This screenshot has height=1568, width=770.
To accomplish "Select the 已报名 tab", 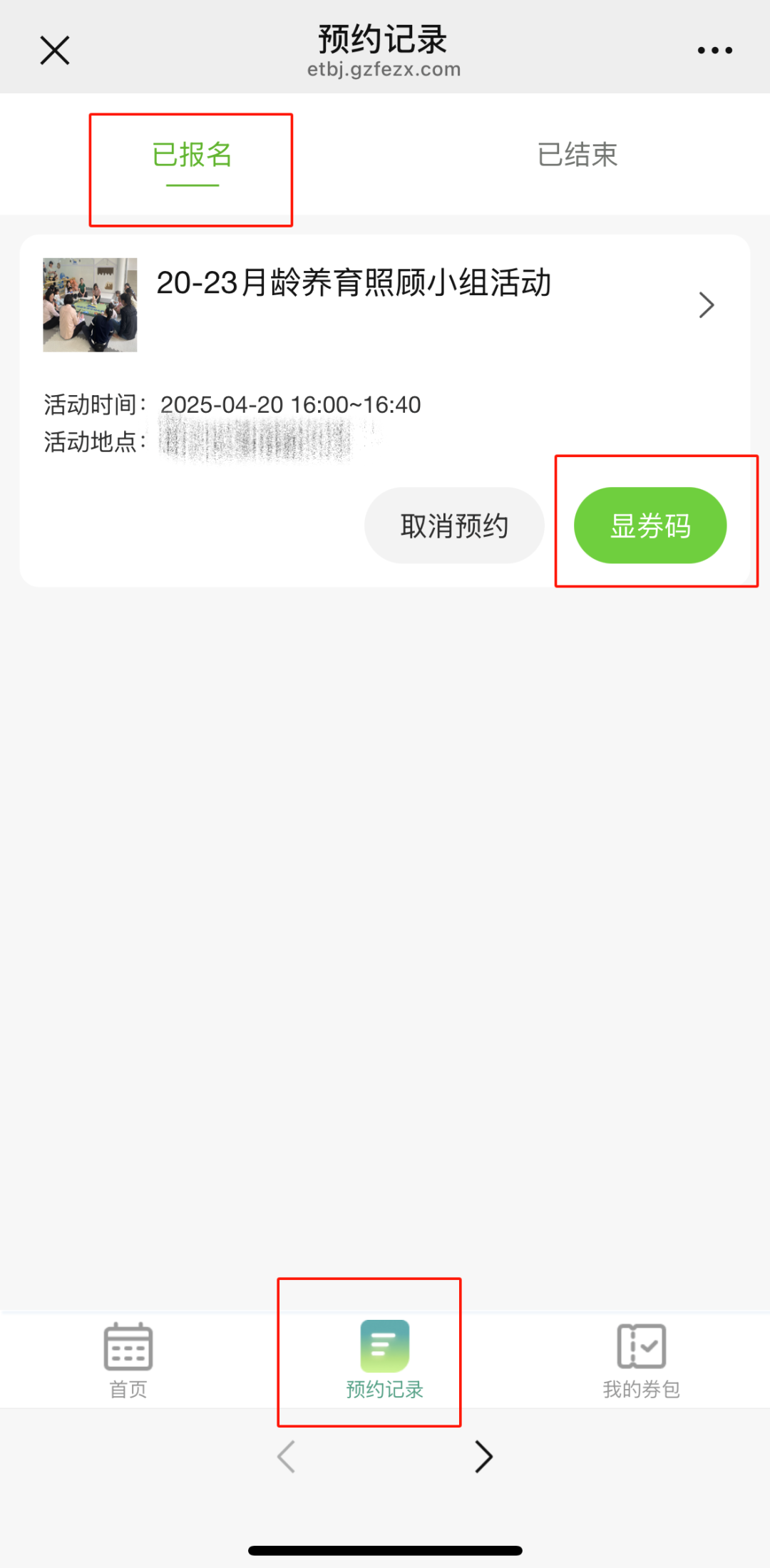I will pyautogui.click(x=192, y=155).
